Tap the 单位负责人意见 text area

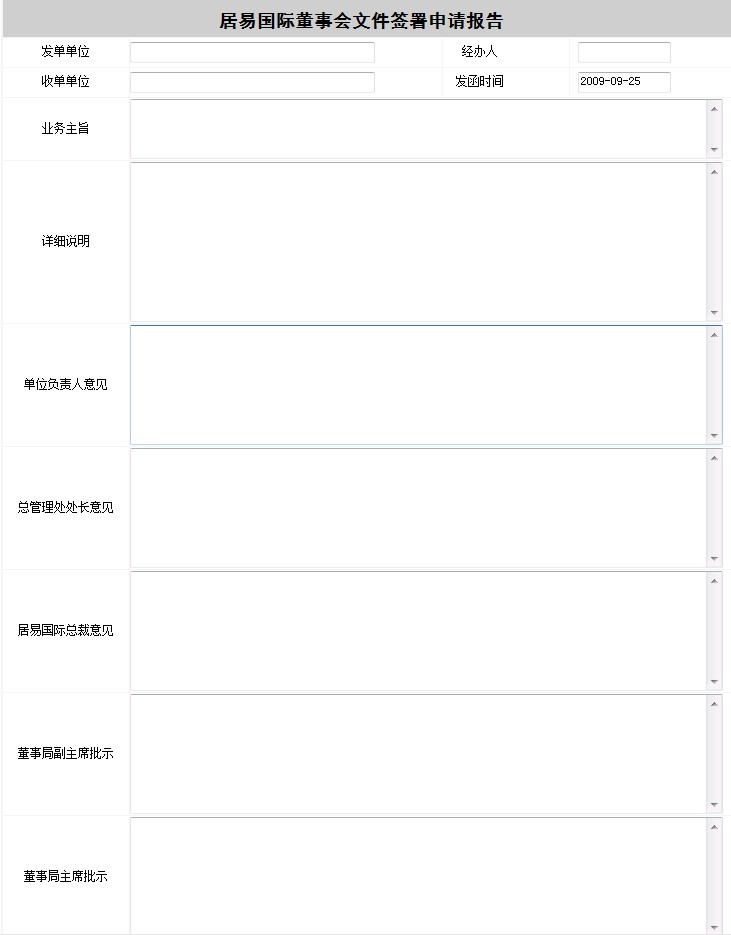(418, 385)
